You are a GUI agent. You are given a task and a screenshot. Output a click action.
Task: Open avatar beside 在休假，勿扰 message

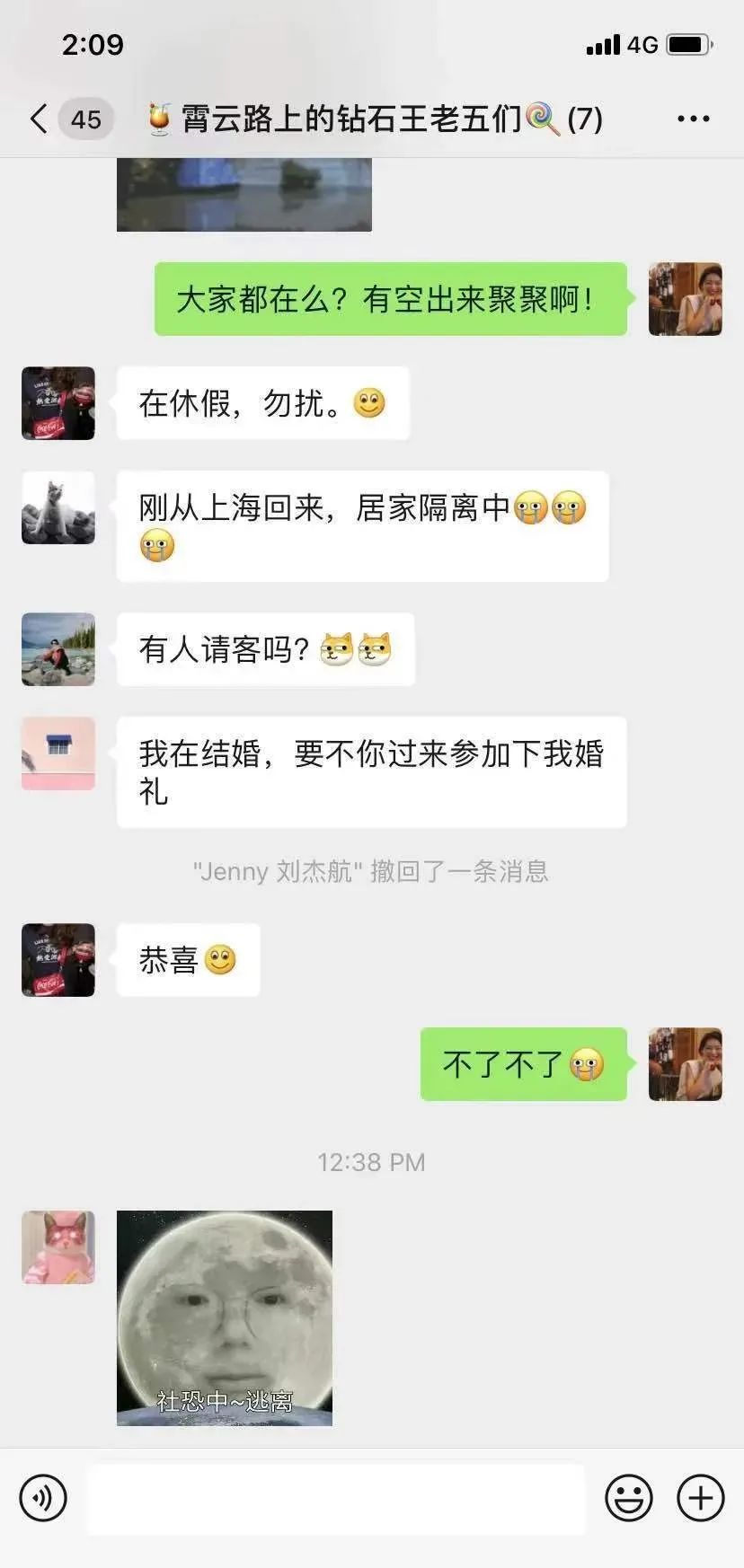[x=58, y=403]
